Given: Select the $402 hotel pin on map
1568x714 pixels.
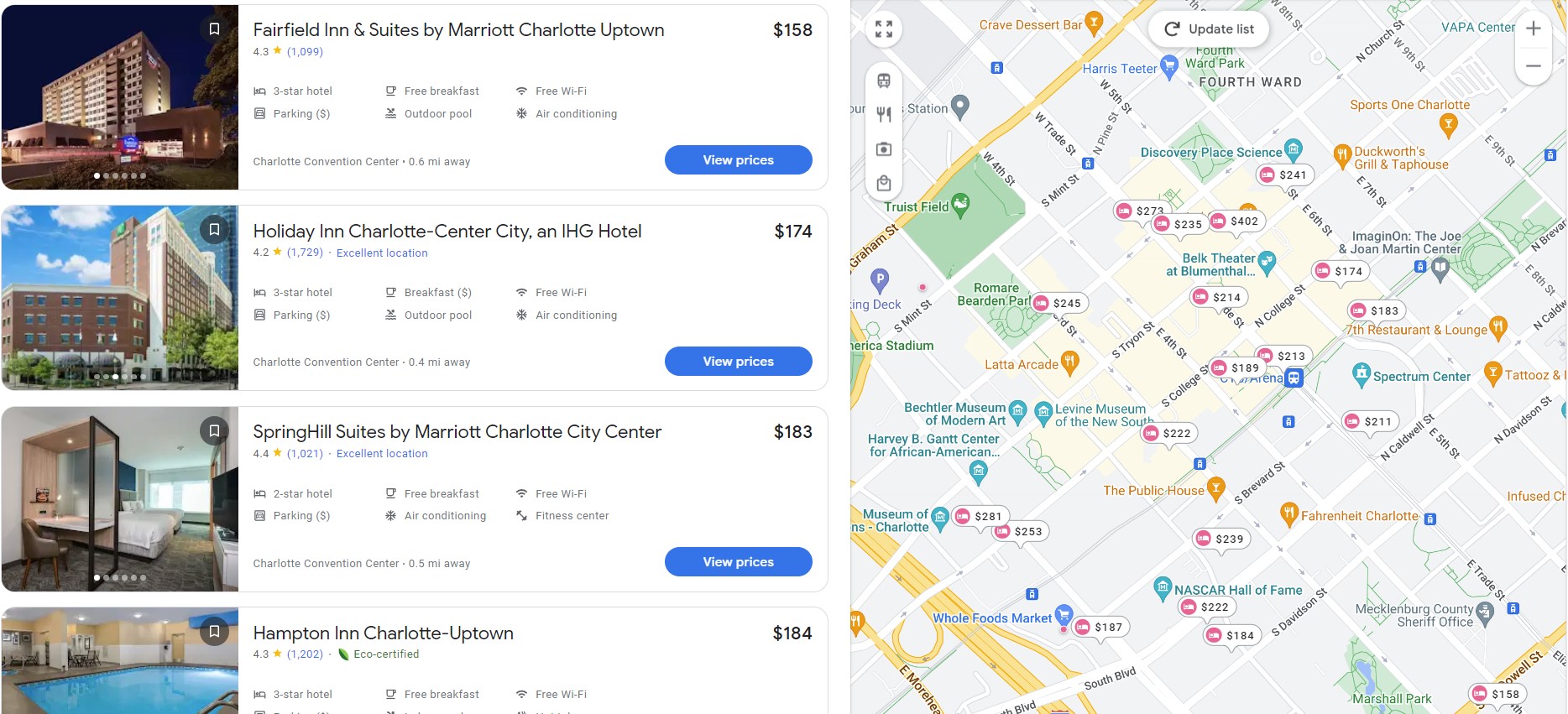Looking at the screenshot, I should point(1236,221).
